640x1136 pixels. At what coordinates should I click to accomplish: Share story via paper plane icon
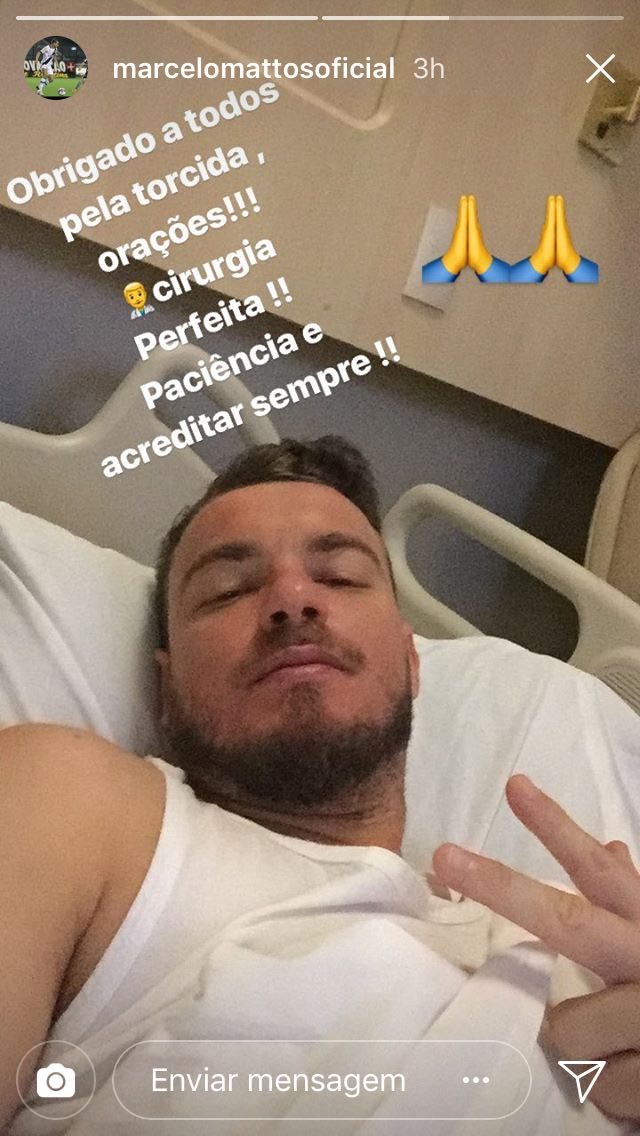[582, 1081]
